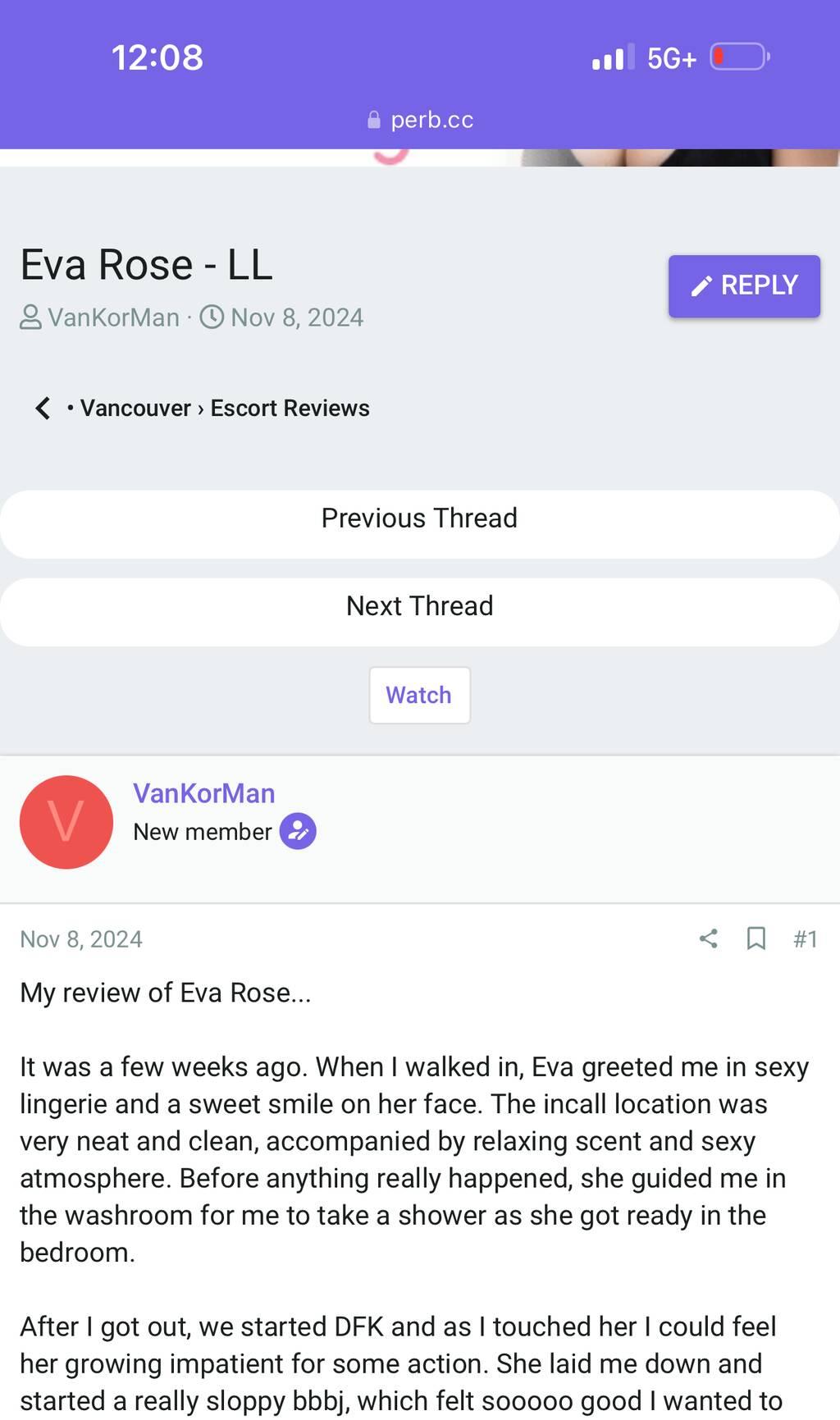The height and width of the screenshot is (1420, 840).
Task: Tap the perb.cc address bar
Action: pos(420,120)
